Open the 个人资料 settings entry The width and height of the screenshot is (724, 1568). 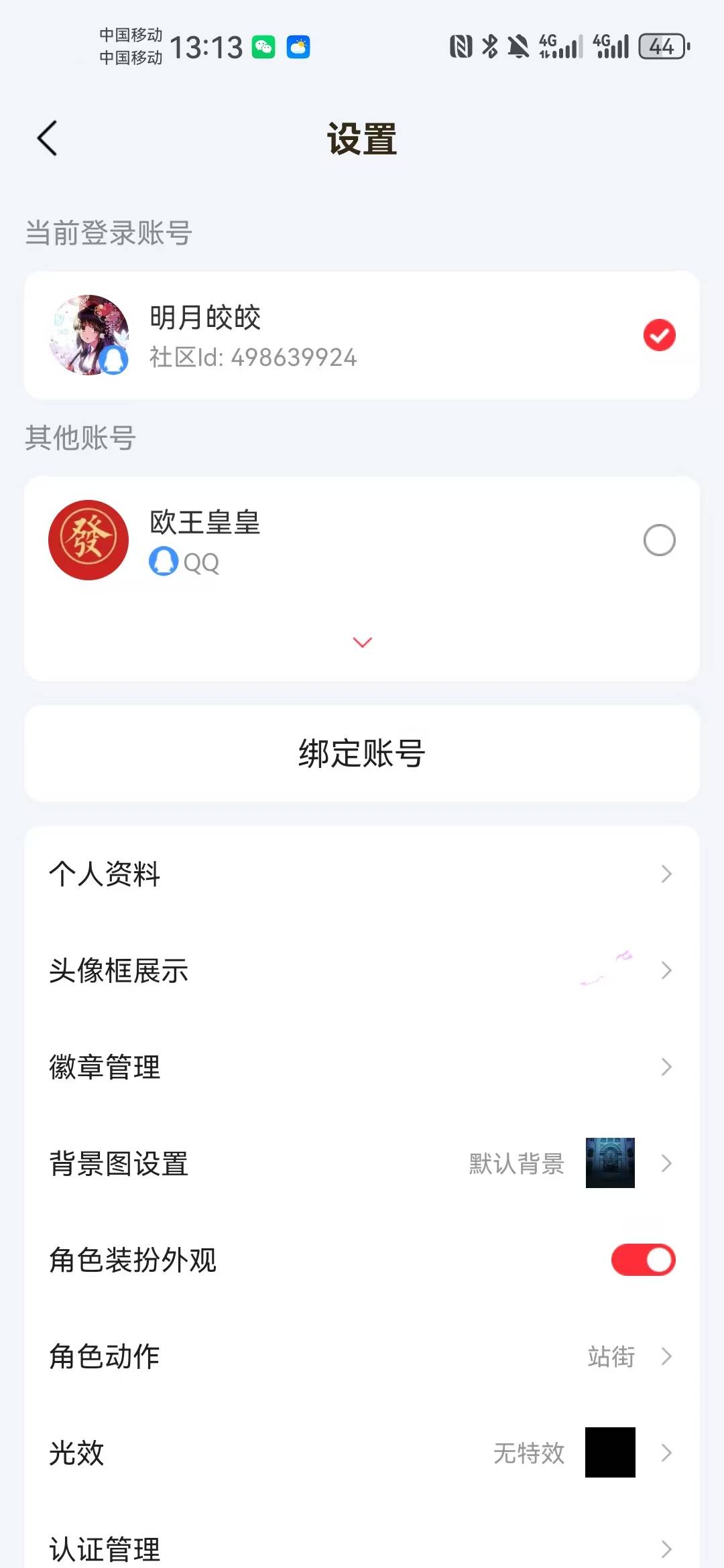tap(362, 874)
